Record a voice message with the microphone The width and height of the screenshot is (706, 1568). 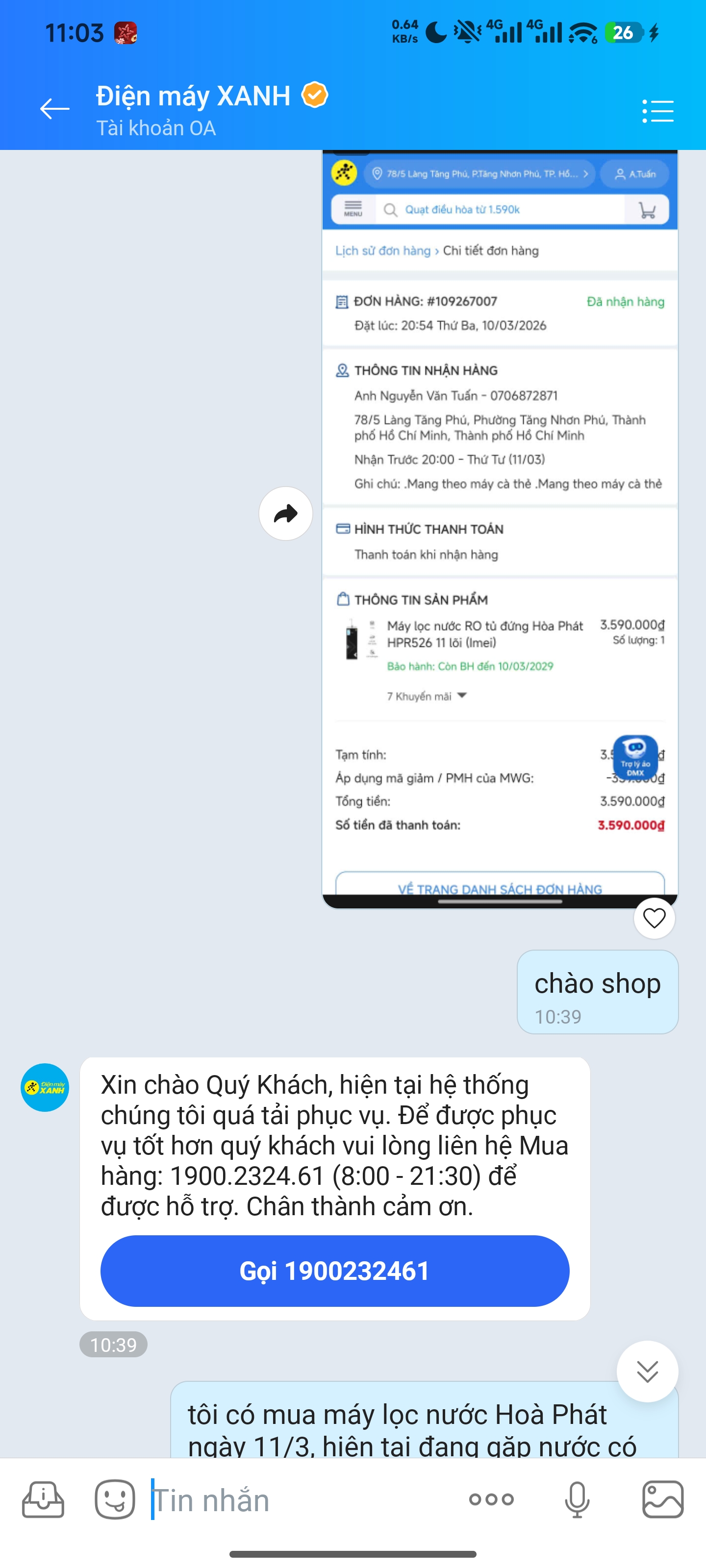(x=576, y=1499)
